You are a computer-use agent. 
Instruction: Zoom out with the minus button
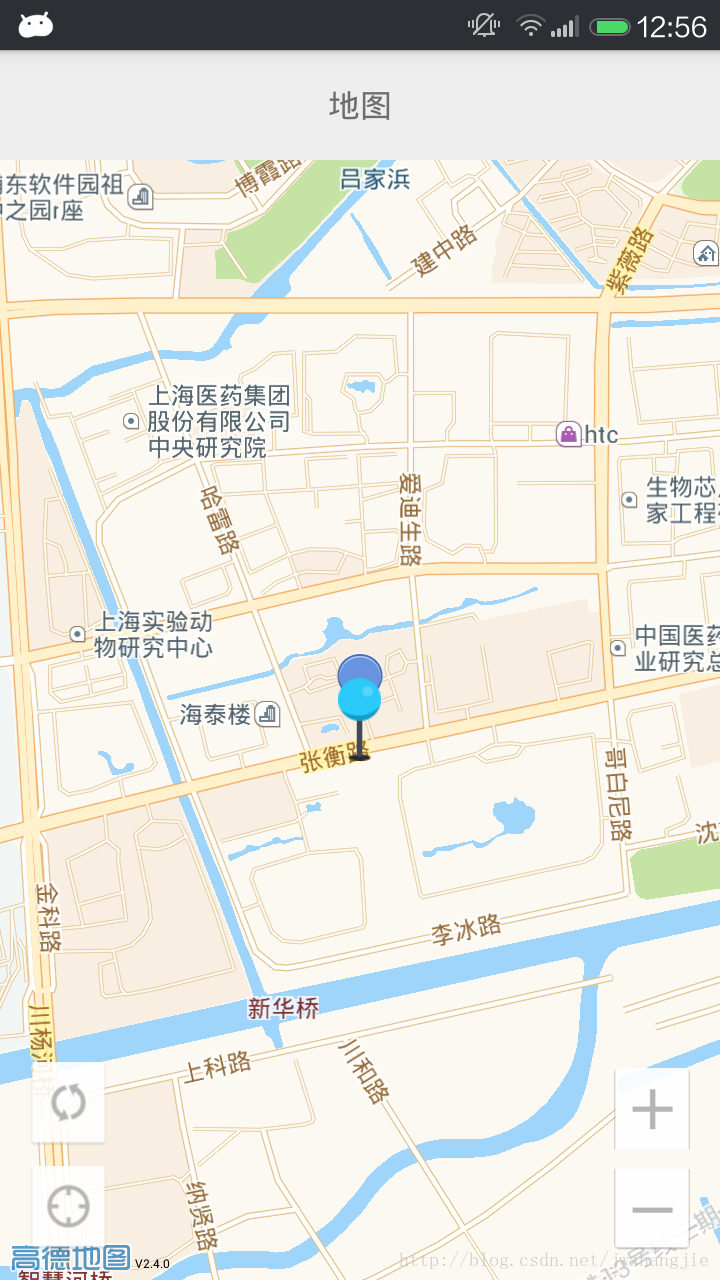(652, 1209)
